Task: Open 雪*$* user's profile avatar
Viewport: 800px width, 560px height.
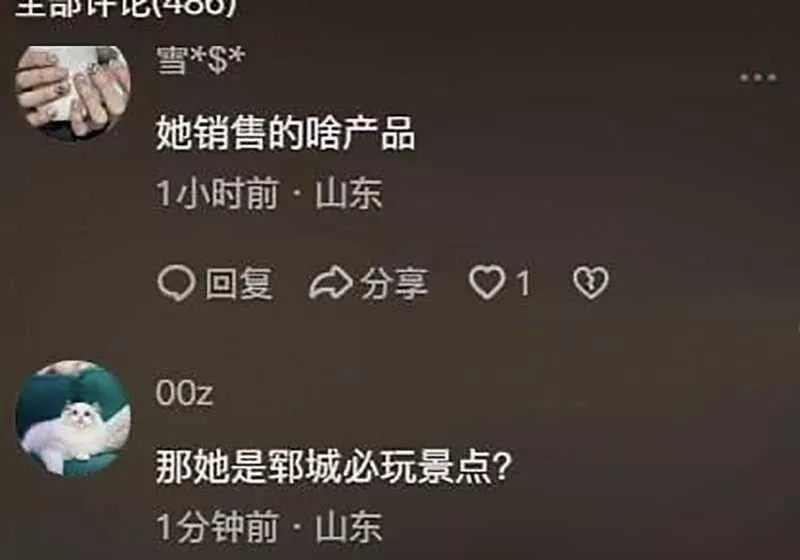Action: [x=73, y=92]
